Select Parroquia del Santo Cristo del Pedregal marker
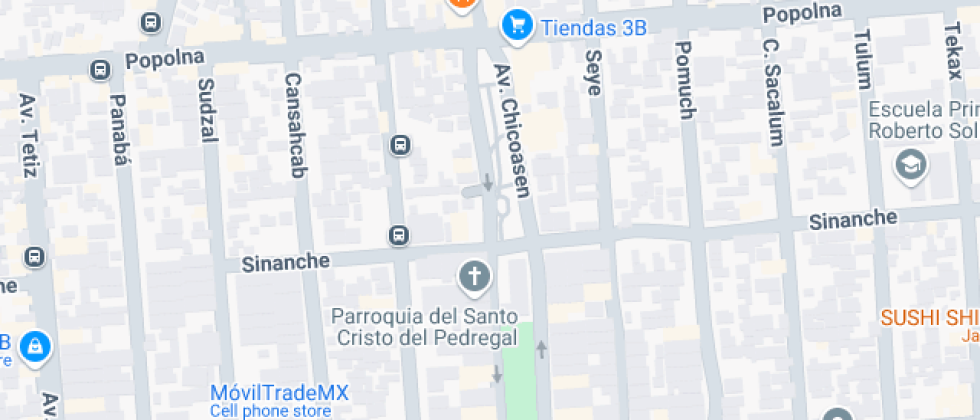The width and height of the screenshot is (980, 420). click(x=474, y=277)
